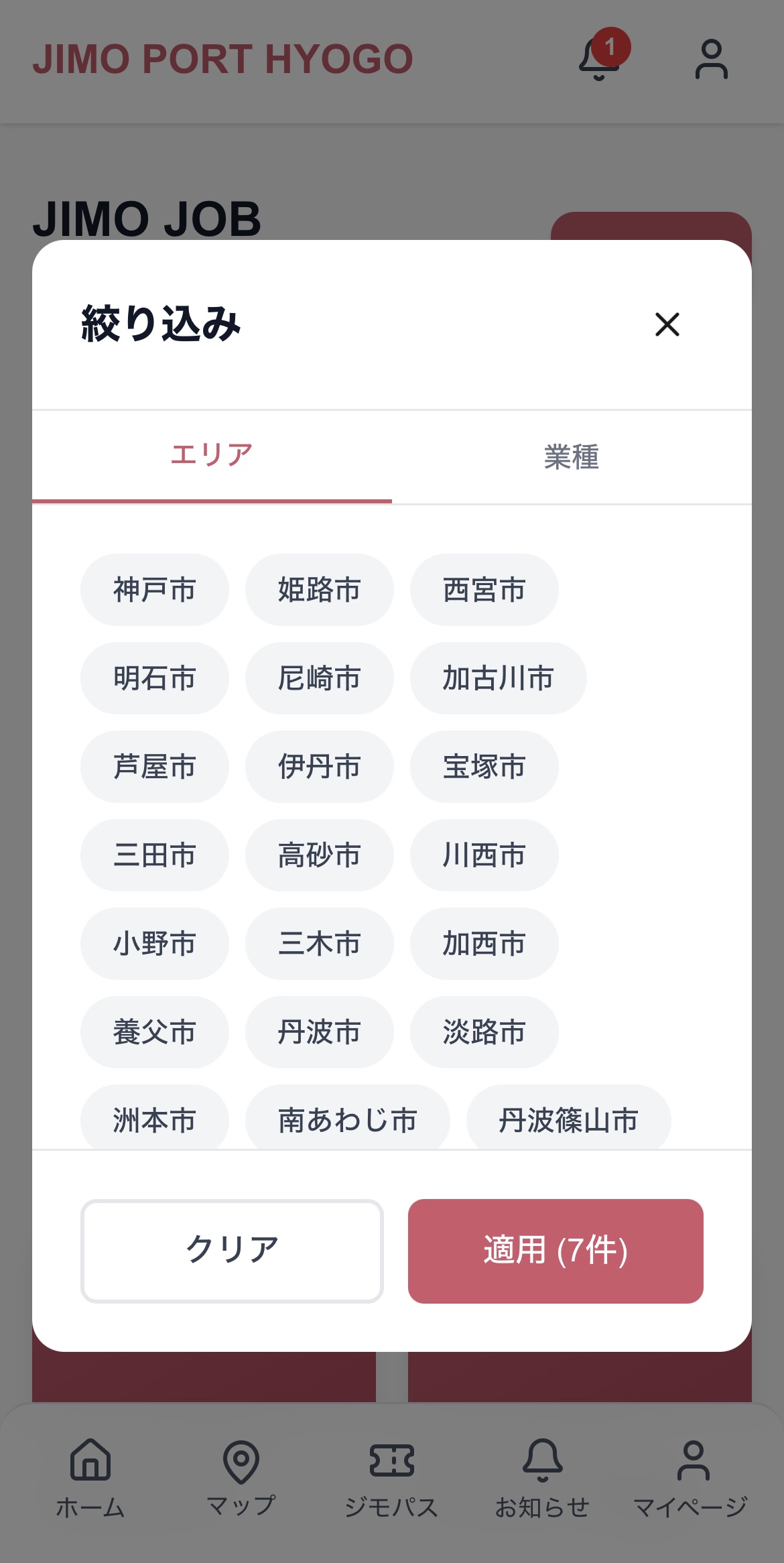The height and width of the screenshot is (1563, 784).
Task: Select the 神戸市 area chip
Action: [x=154, y=590]
